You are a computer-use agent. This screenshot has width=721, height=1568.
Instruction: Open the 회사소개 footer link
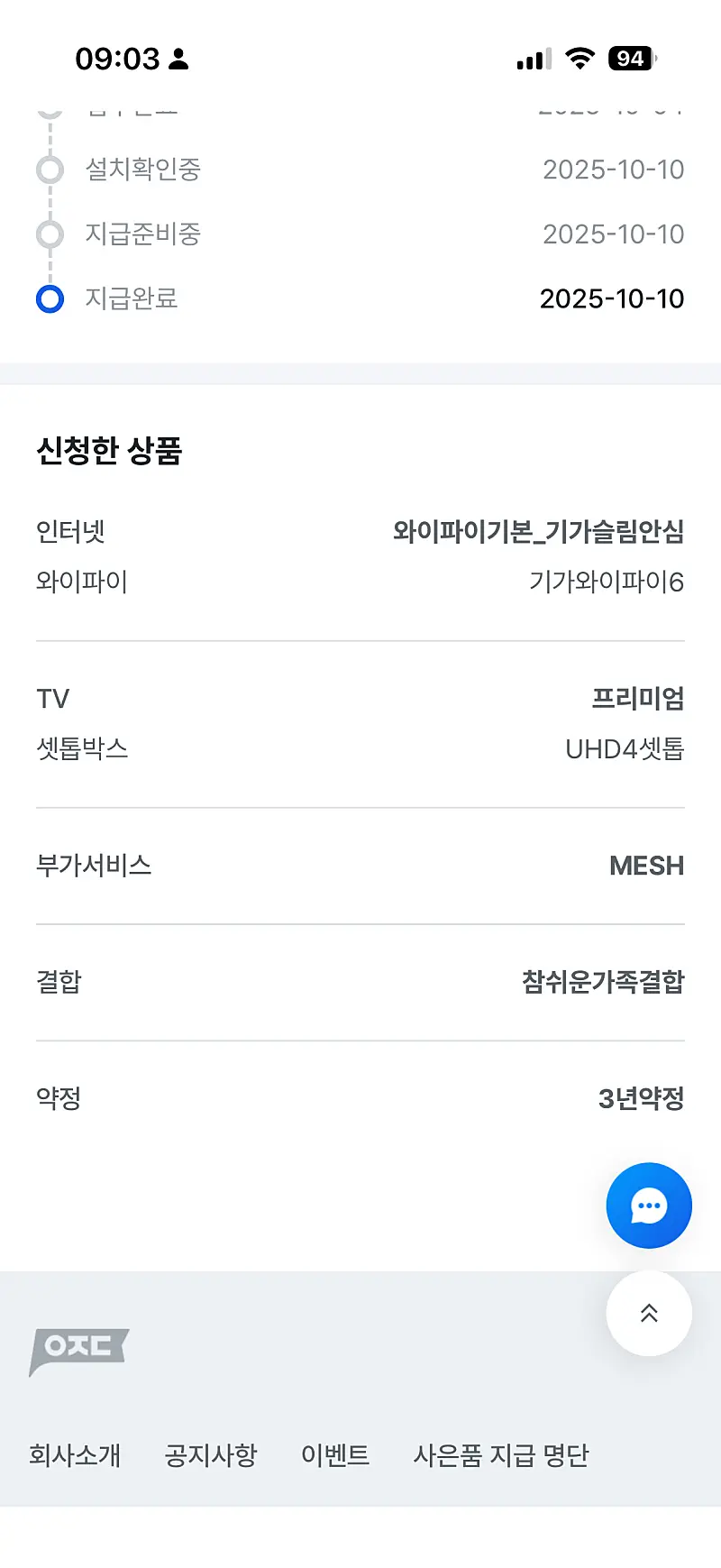75,1454
